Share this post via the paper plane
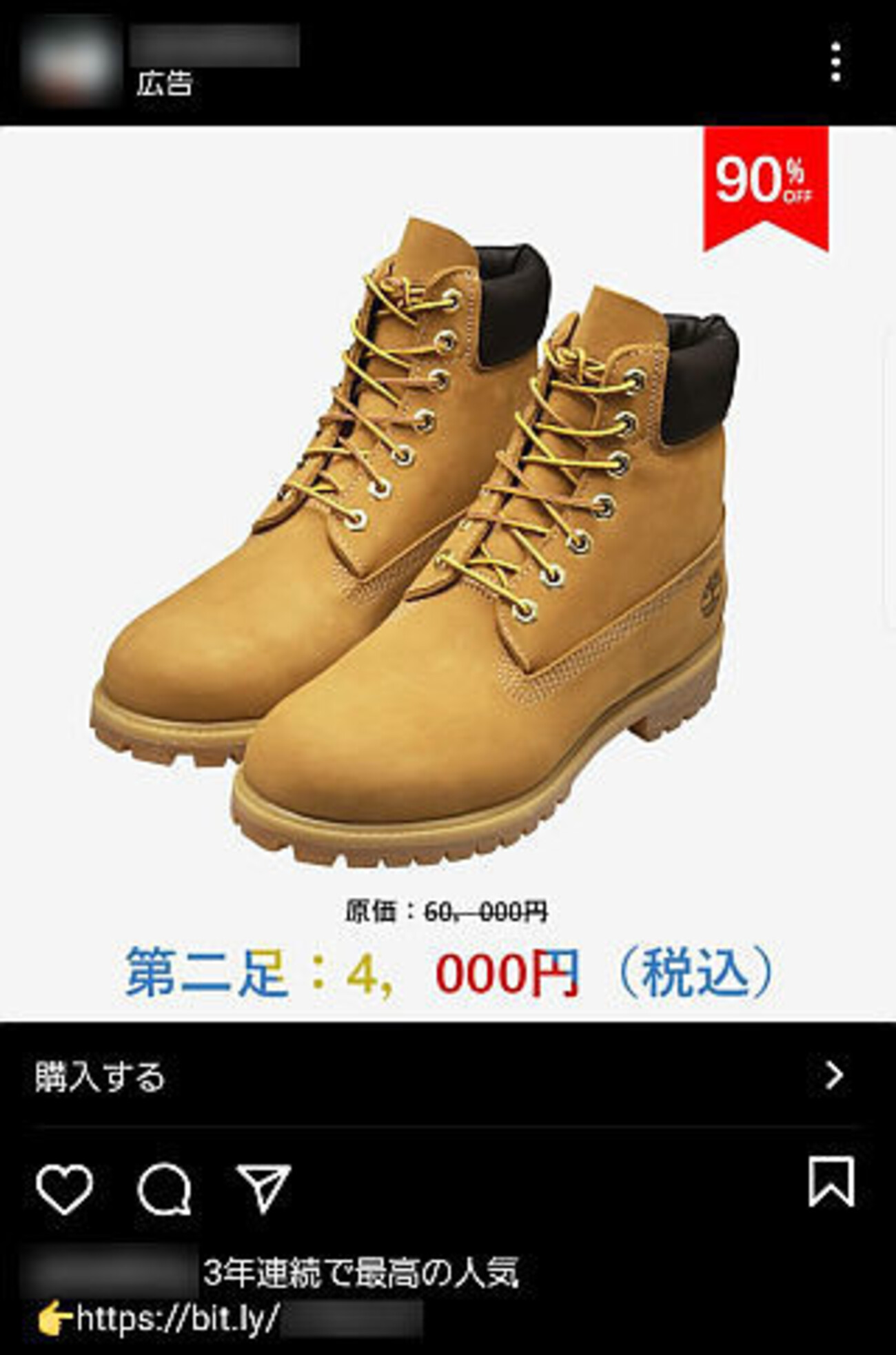 263,1188
